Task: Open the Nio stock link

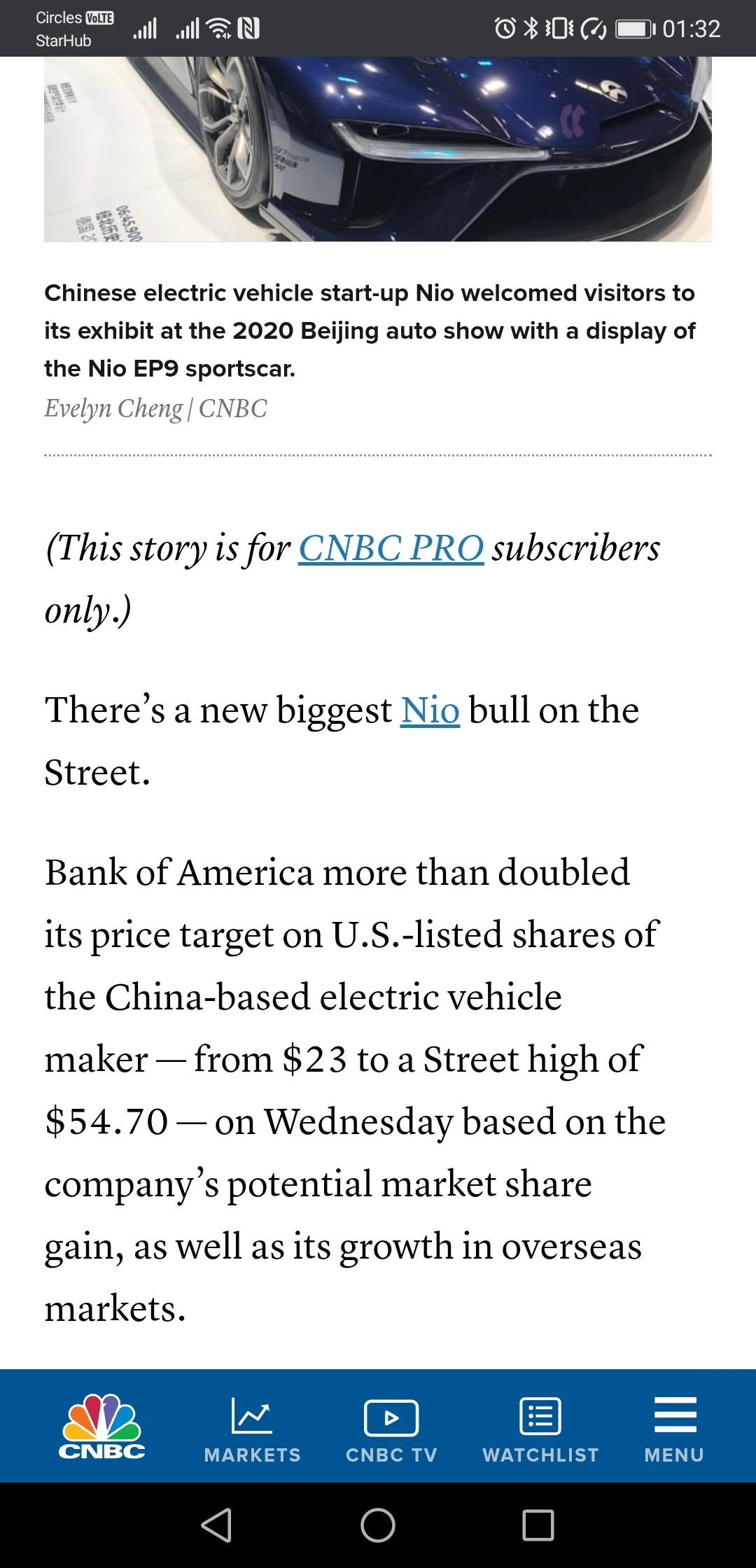Action: [430, 710]
